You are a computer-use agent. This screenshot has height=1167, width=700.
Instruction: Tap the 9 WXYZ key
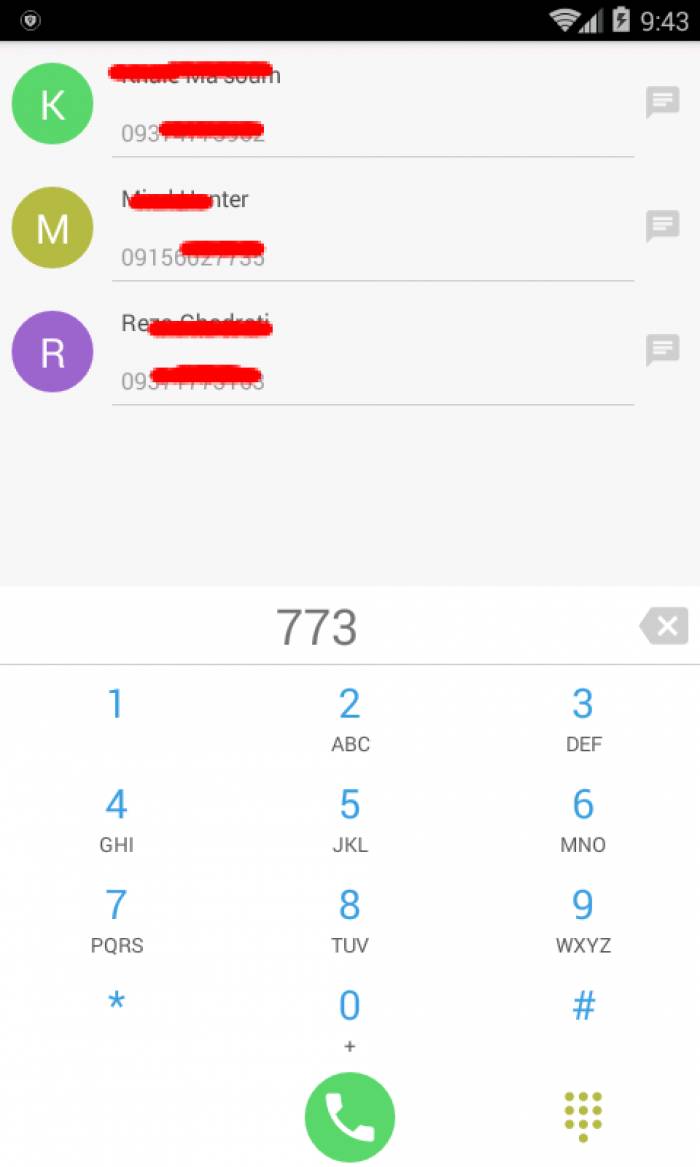[583, 919]
